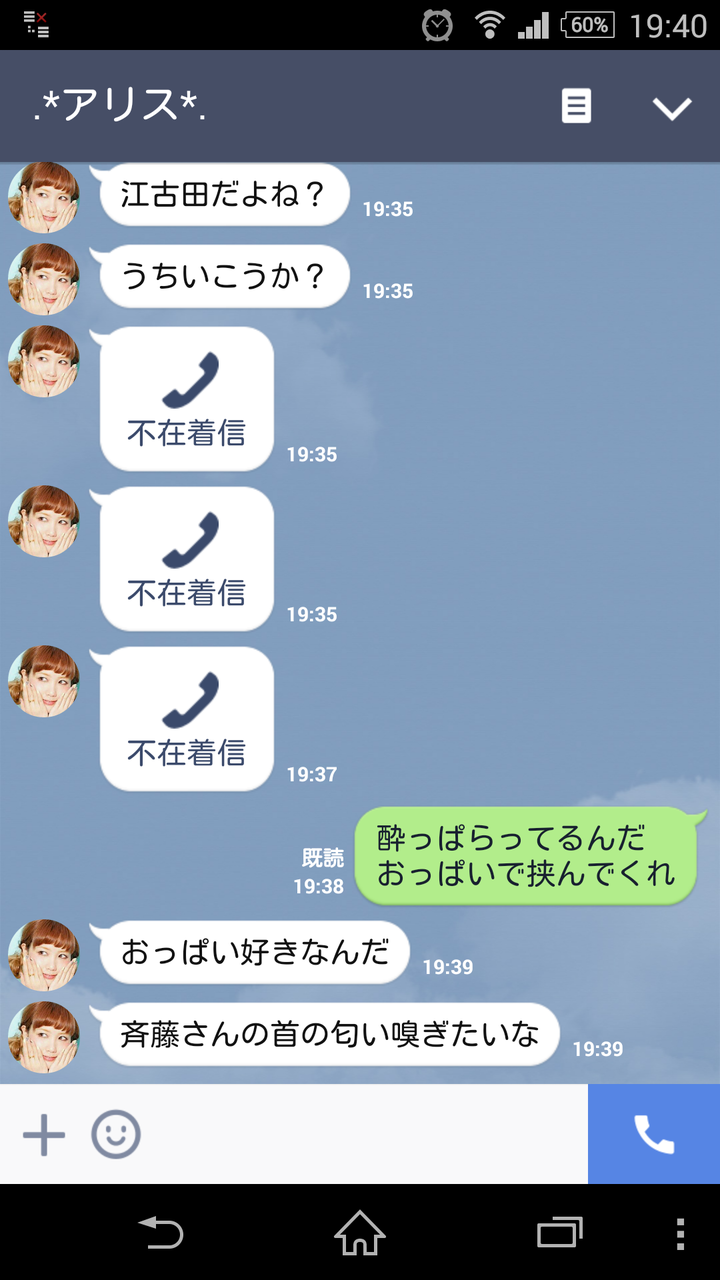Open the notes icon in the header

click(576, 106)
